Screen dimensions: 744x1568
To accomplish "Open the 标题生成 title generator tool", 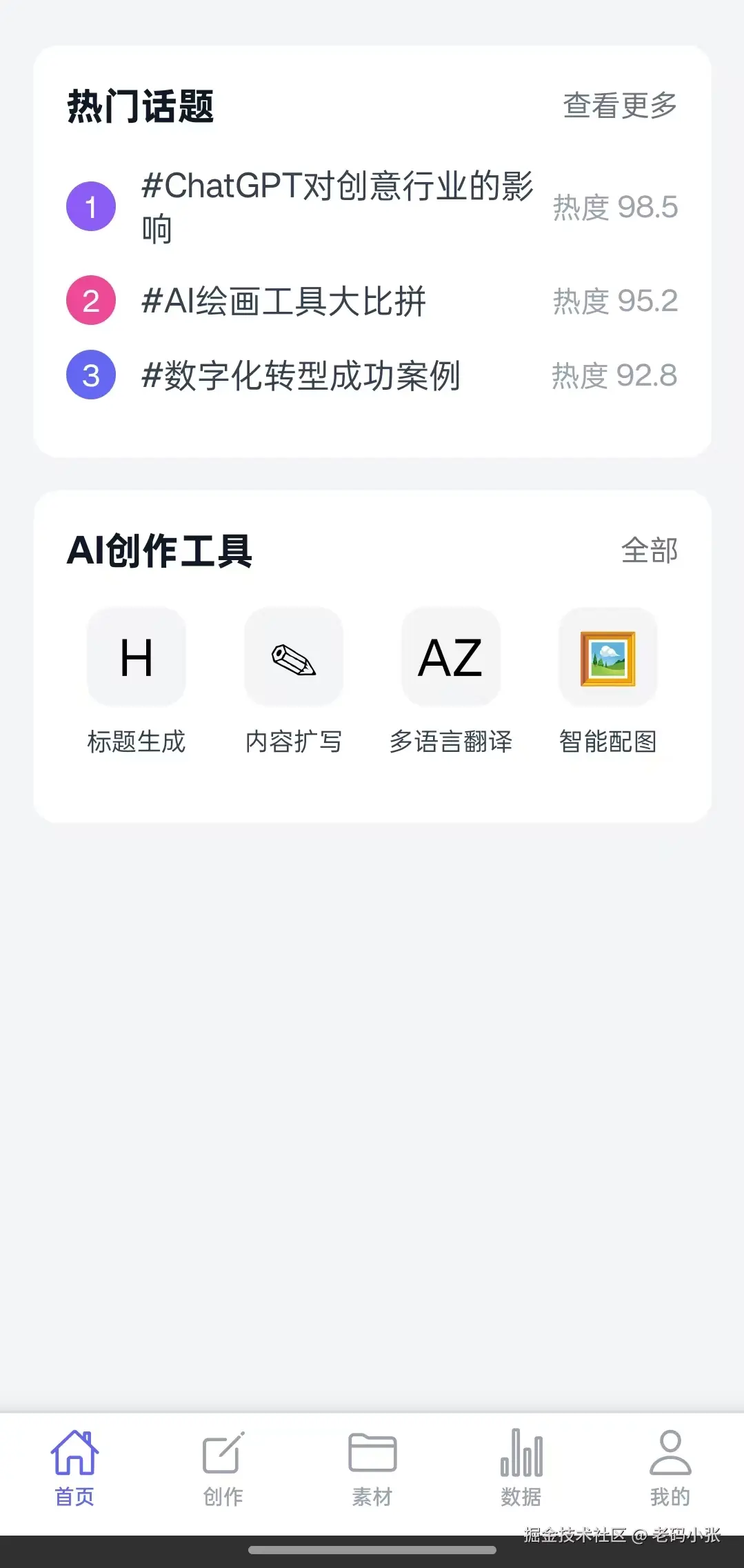I will [135, 657].
